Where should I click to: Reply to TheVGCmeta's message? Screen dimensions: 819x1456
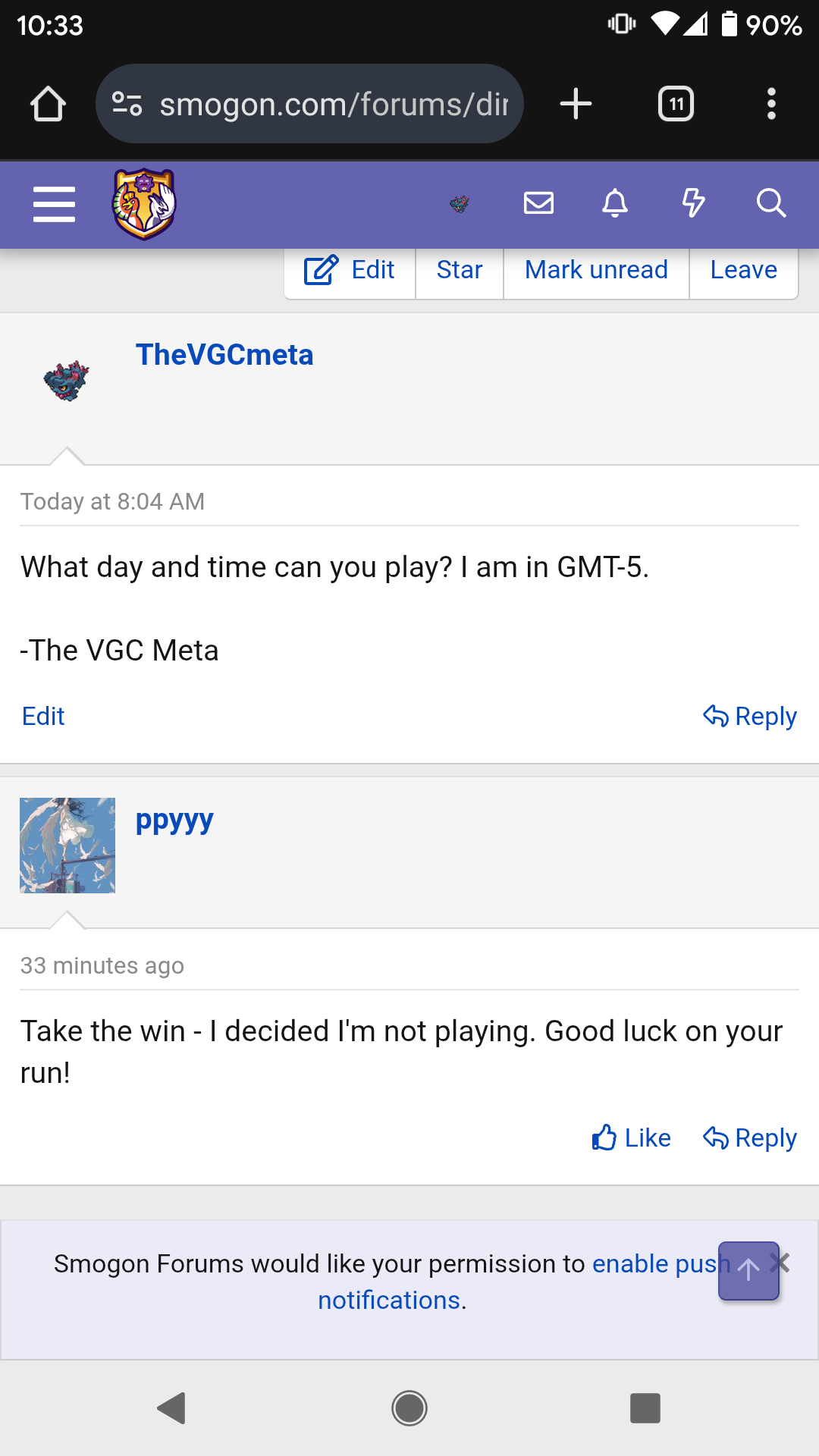click(x=749, y=716)
